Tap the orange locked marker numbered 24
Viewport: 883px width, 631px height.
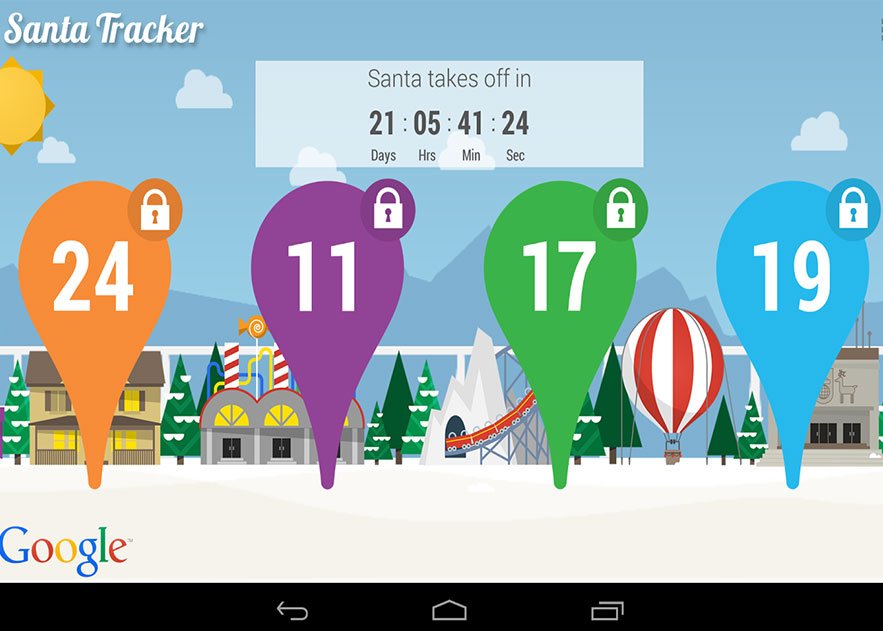[x=94, y=280]
